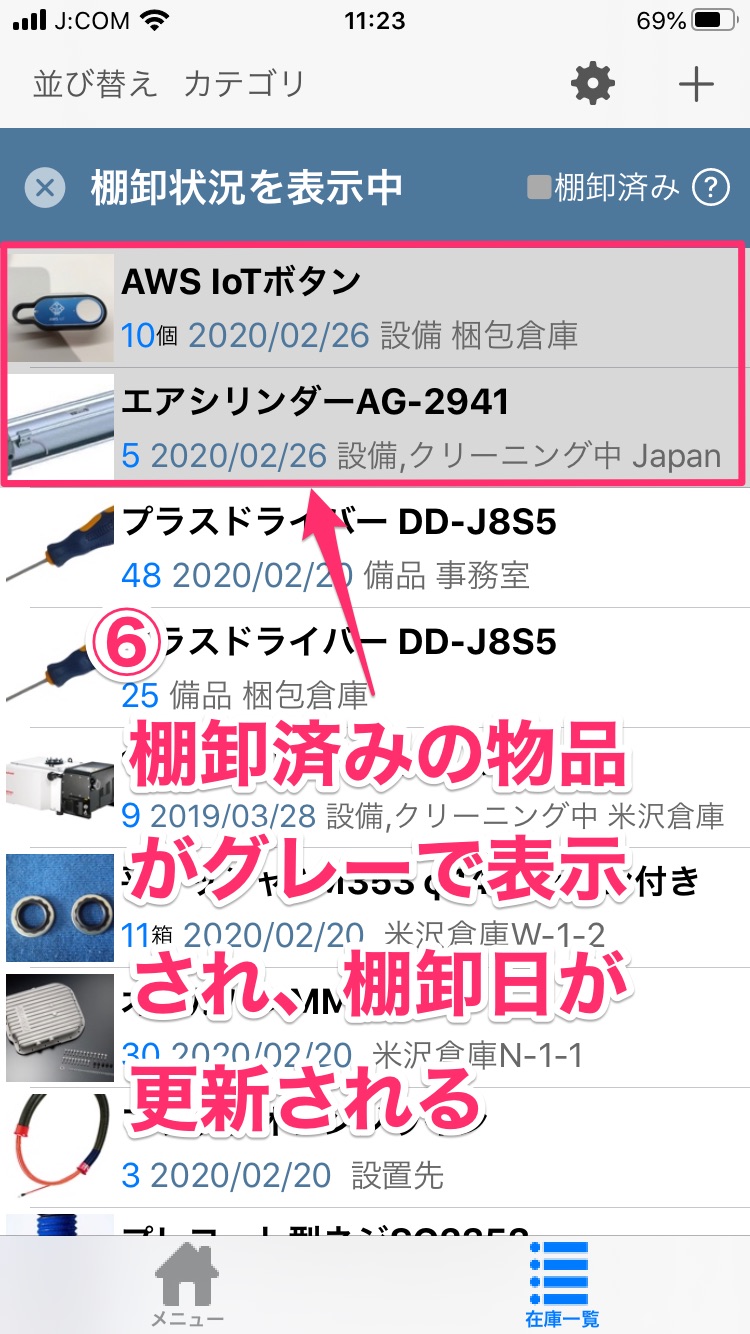
Task: Open the カテゴリ filter
Action: click(x=244, y=84)
